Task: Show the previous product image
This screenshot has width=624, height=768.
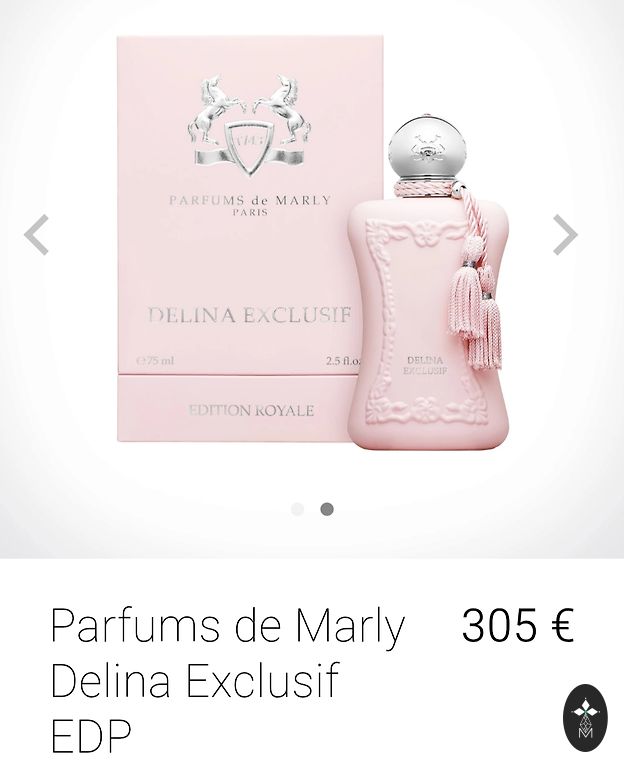Action: click(x=37, y=236)
